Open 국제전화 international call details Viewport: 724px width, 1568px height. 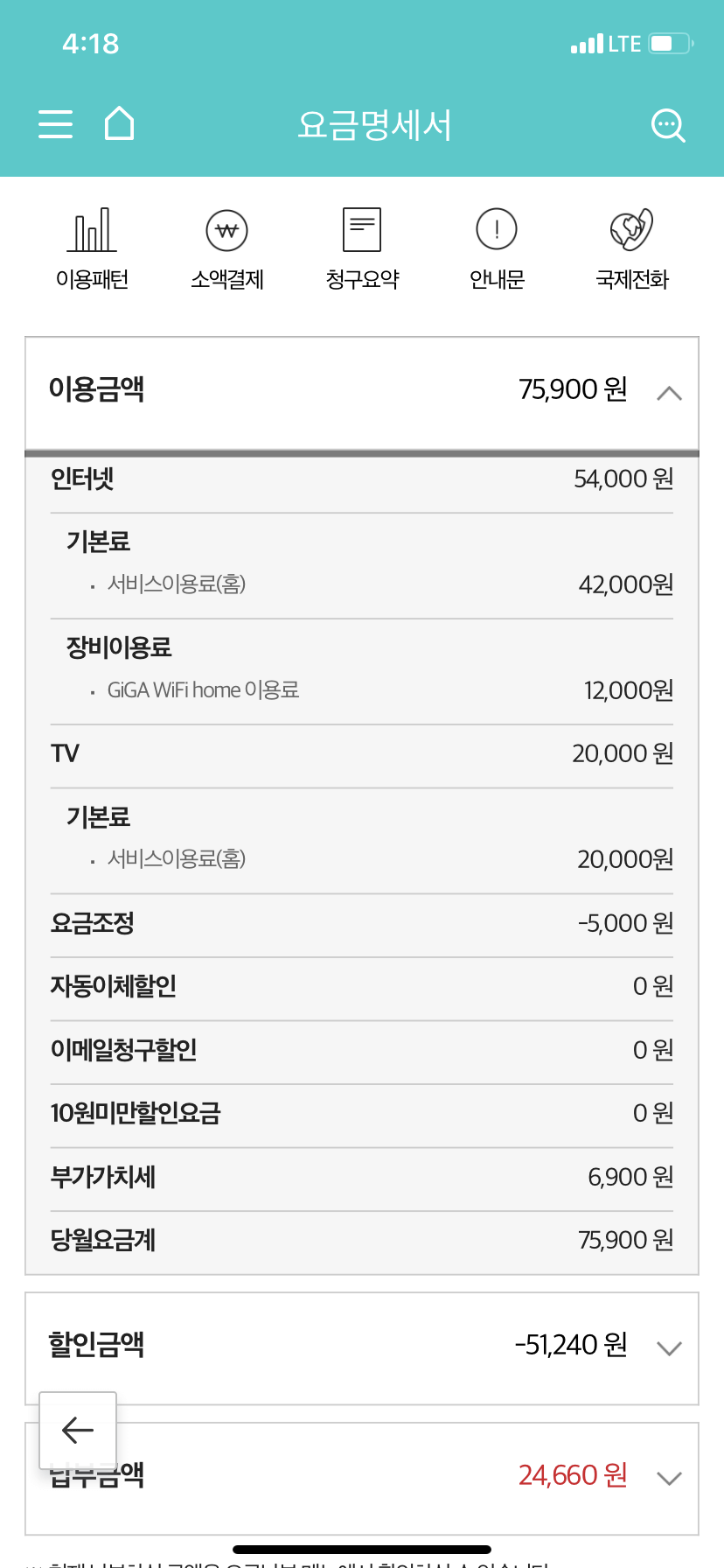pos(631,248)
